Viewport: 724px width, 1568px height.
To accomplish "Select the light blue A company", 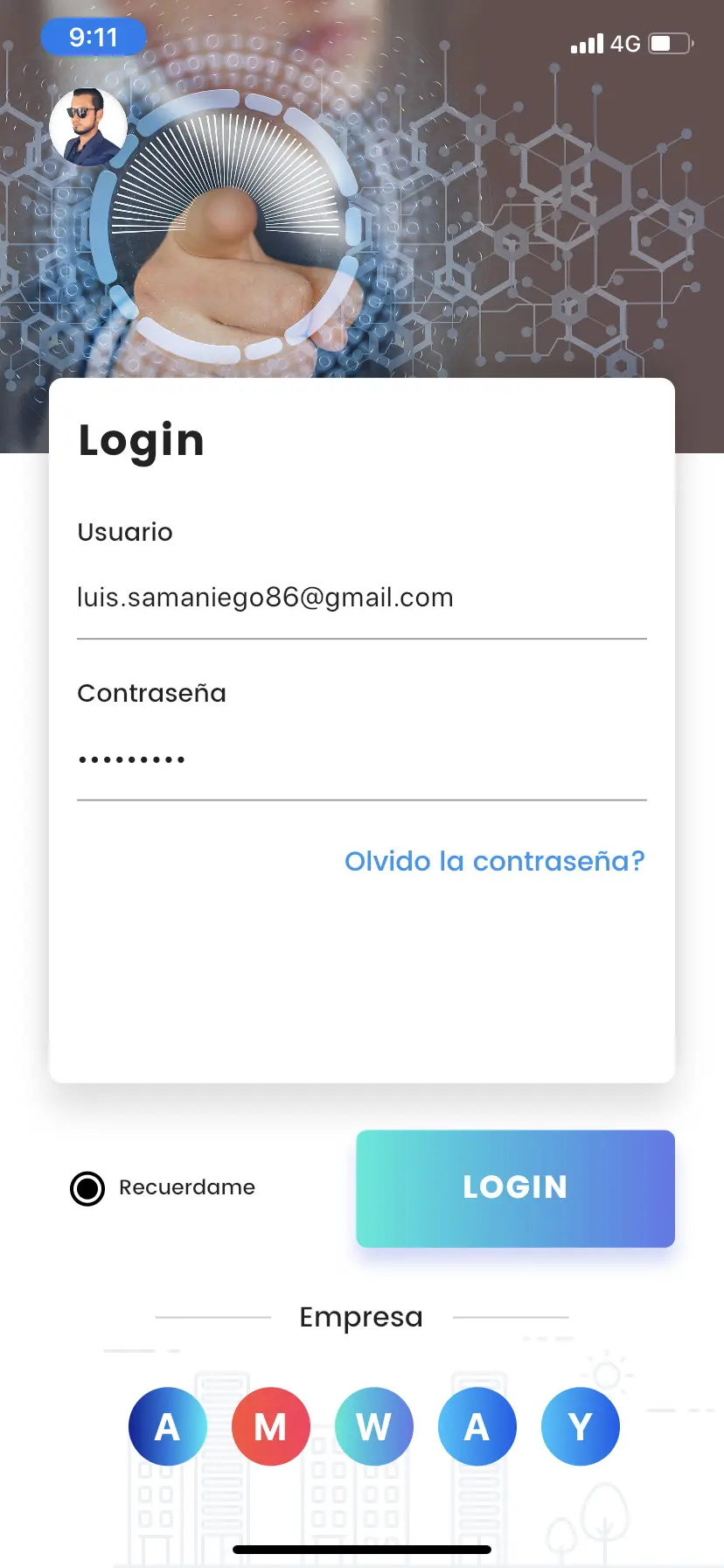I will point(477,1426).
